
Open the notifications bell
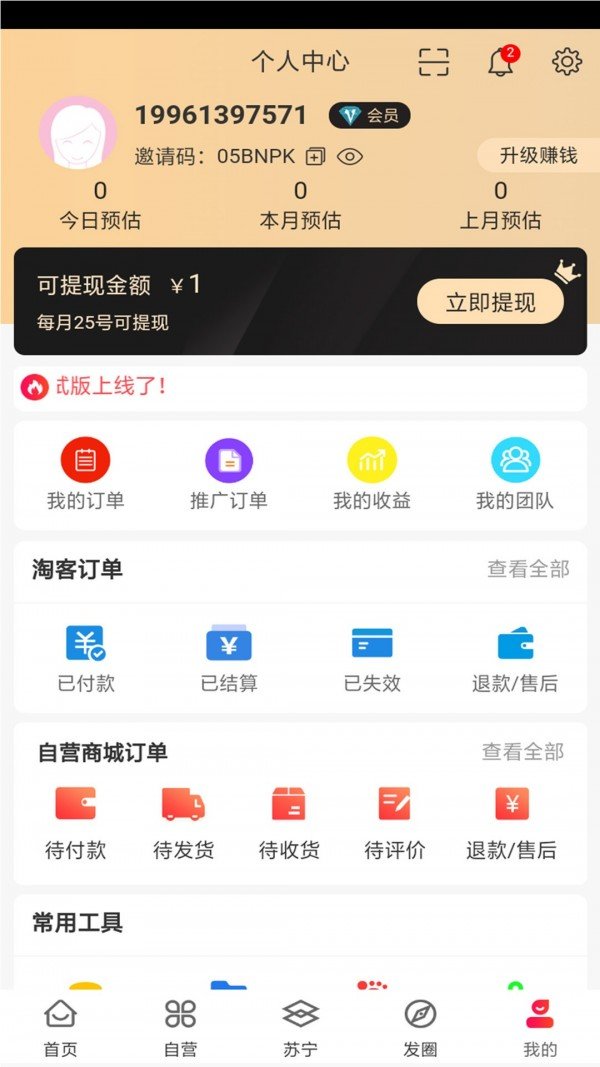pos(501,62)
